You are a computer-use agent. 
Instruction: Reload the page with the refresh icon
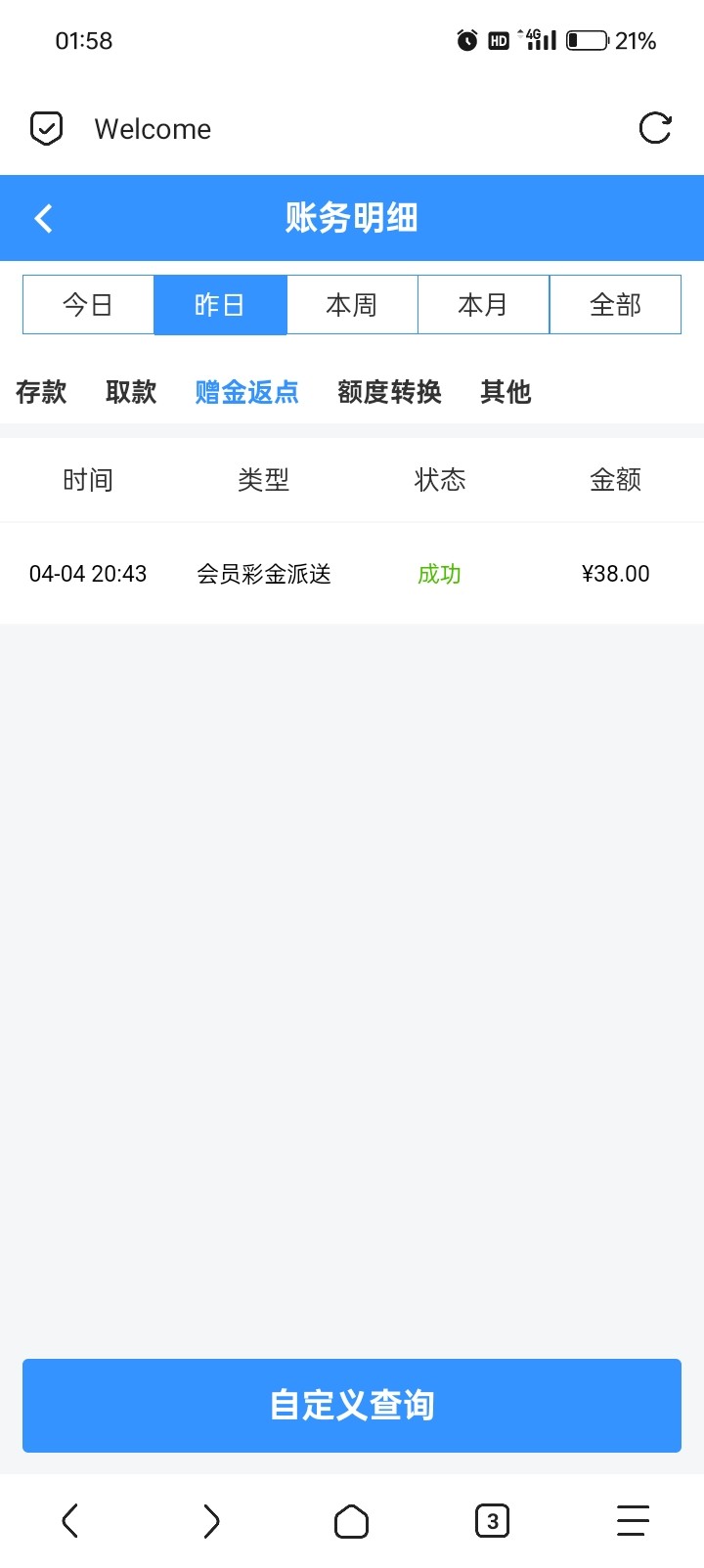pyautogui.click(x=654, y=128)
